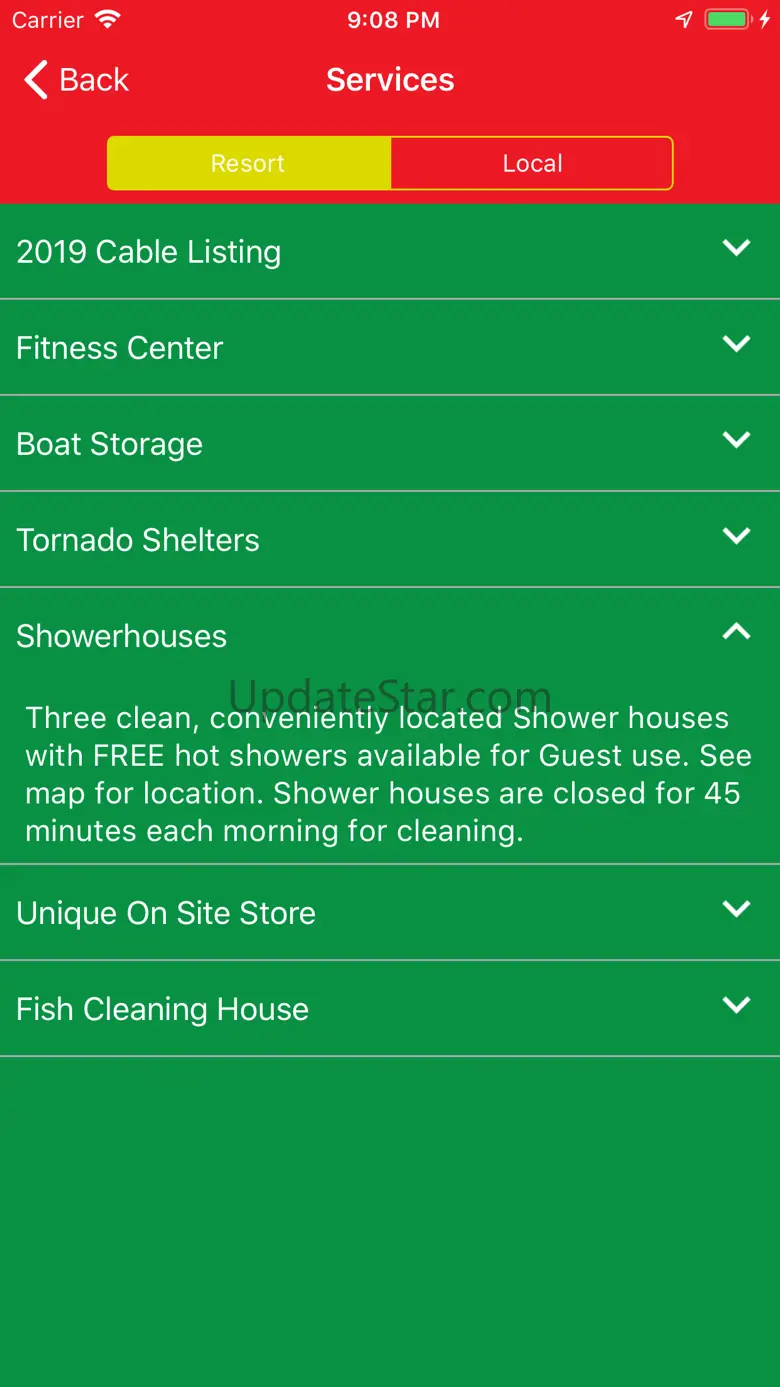Reveal Fish Cleaning House details
Viewport: 780px width, 1387px height.
click(389, 1008)
